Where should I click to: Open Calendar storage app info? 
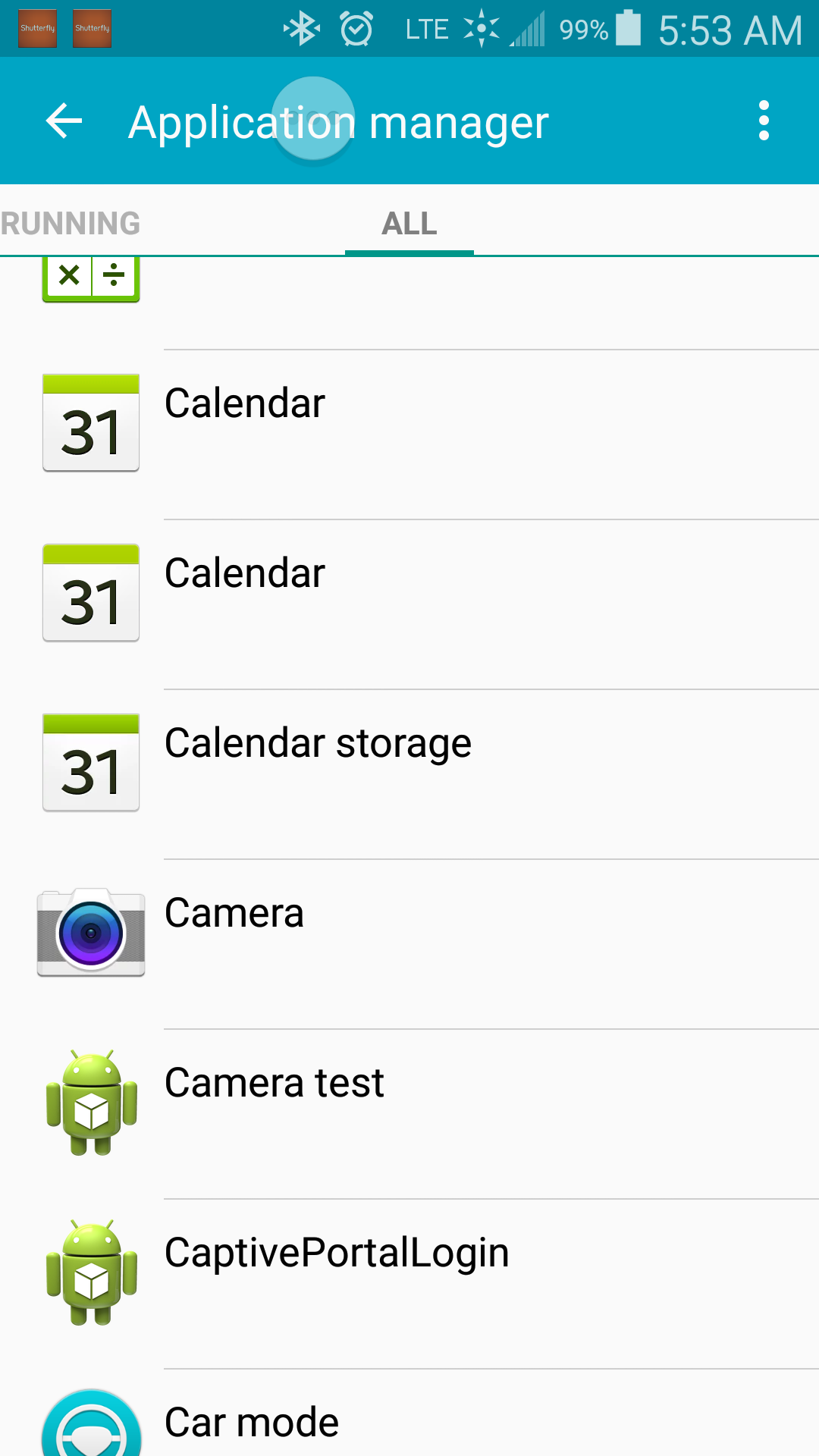[409, 774]
